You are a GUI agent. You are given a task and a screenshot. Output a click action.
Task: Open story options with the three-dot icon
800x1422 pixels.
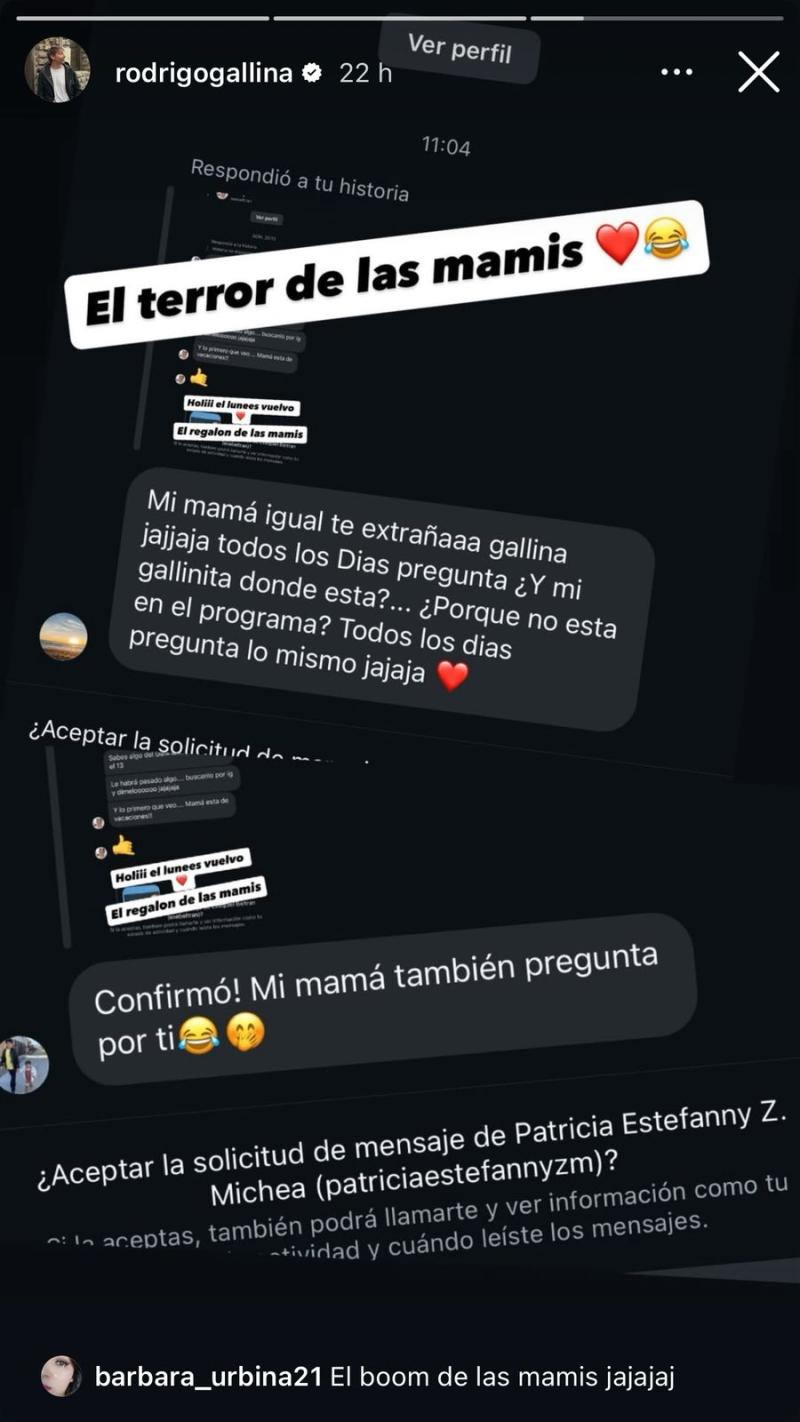click(679, 72)
